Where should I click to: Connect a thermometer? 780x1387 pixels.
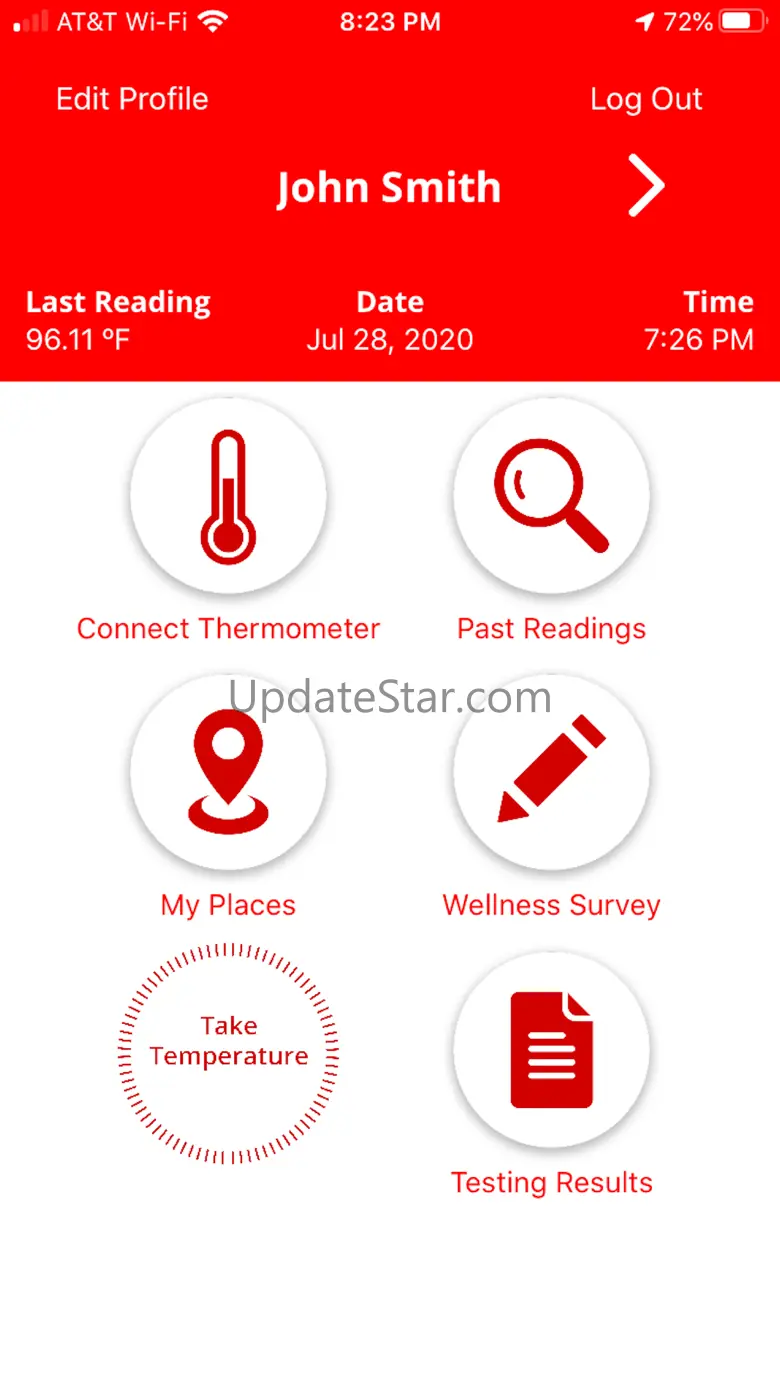click(228, 496)
